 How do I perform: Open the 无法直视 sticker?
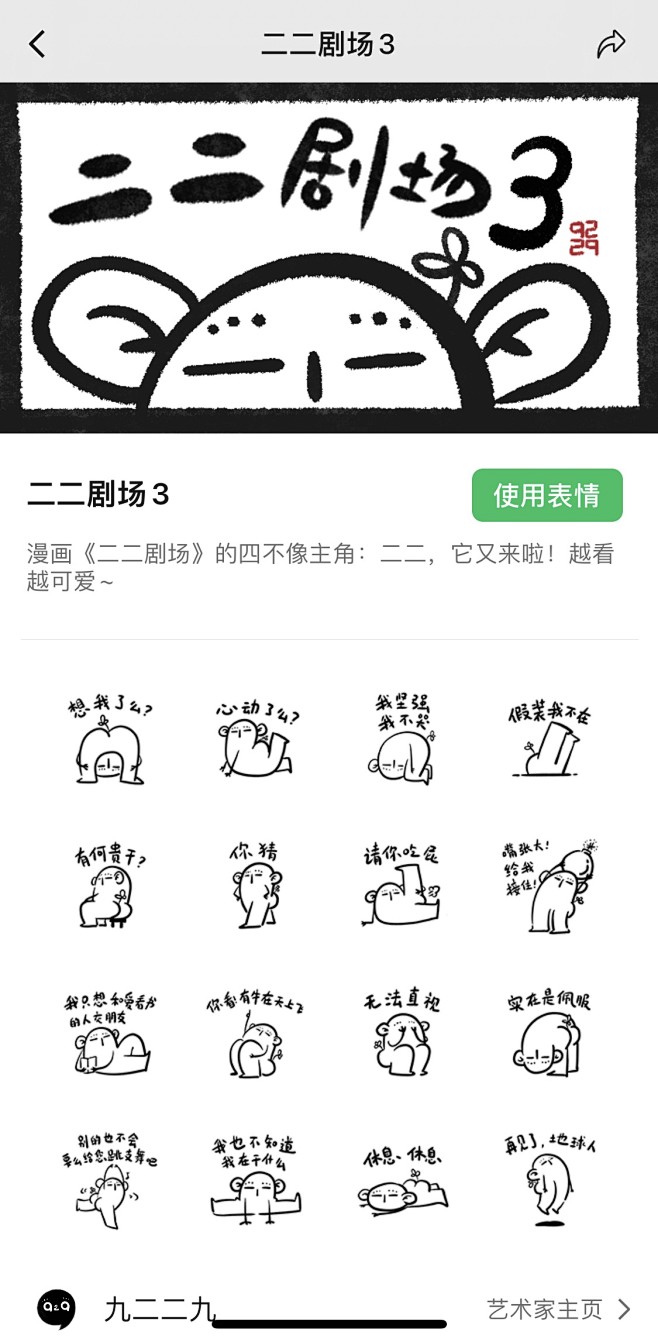(401, 1035)
